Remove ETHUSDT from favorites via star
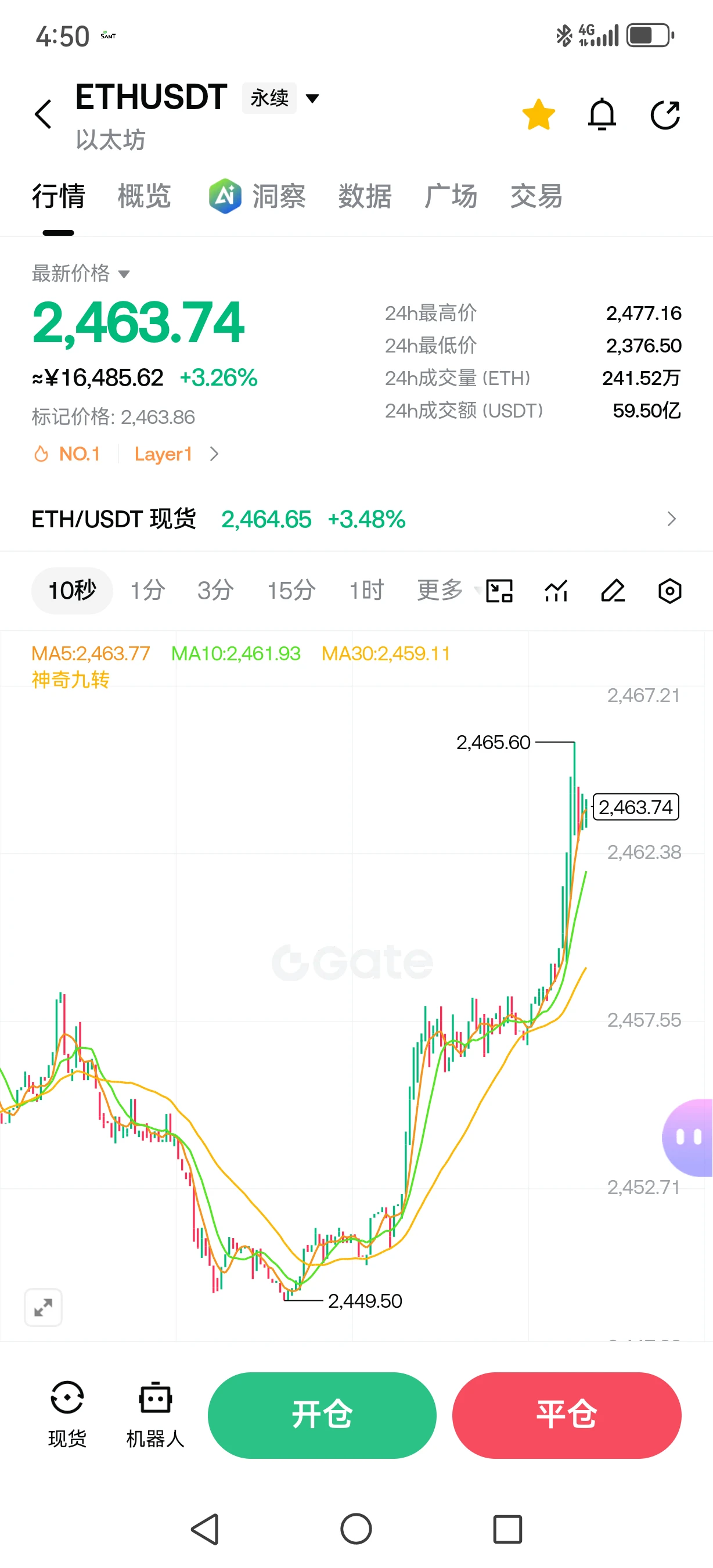The image size is (713, 1568). click(x=538, y=114)
